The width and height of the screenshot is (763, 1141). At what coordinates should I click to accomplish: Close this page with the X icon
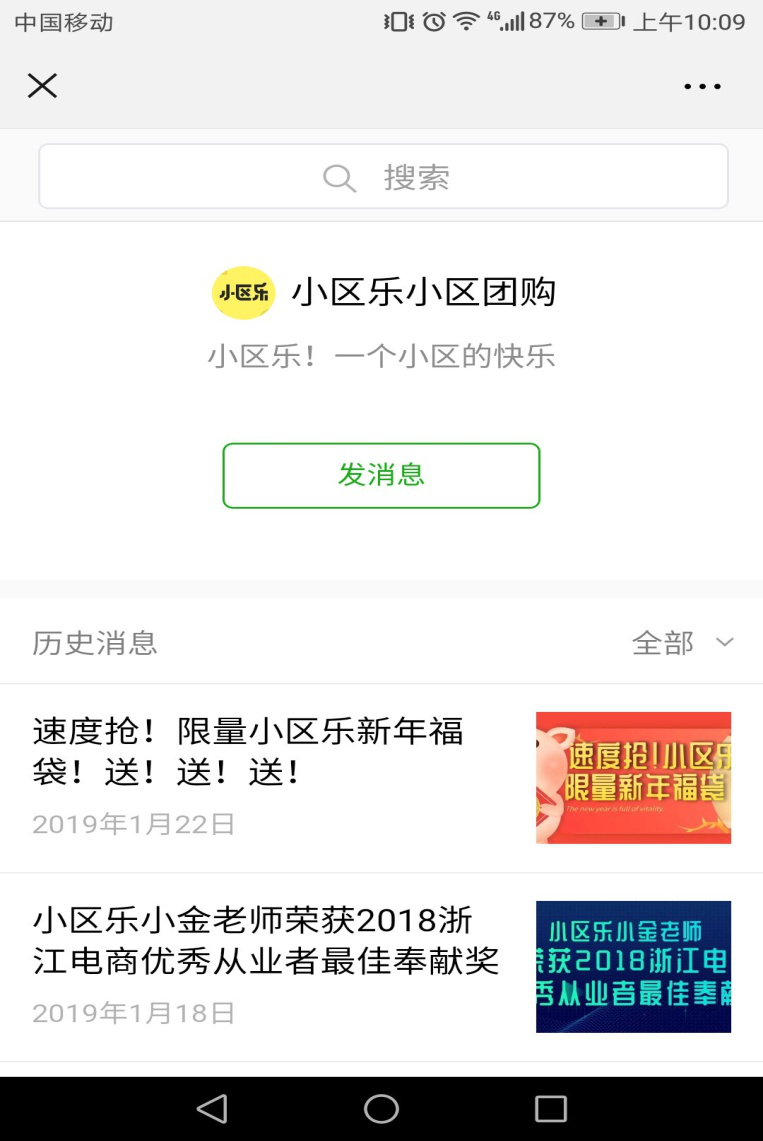(x=42, y=86)
